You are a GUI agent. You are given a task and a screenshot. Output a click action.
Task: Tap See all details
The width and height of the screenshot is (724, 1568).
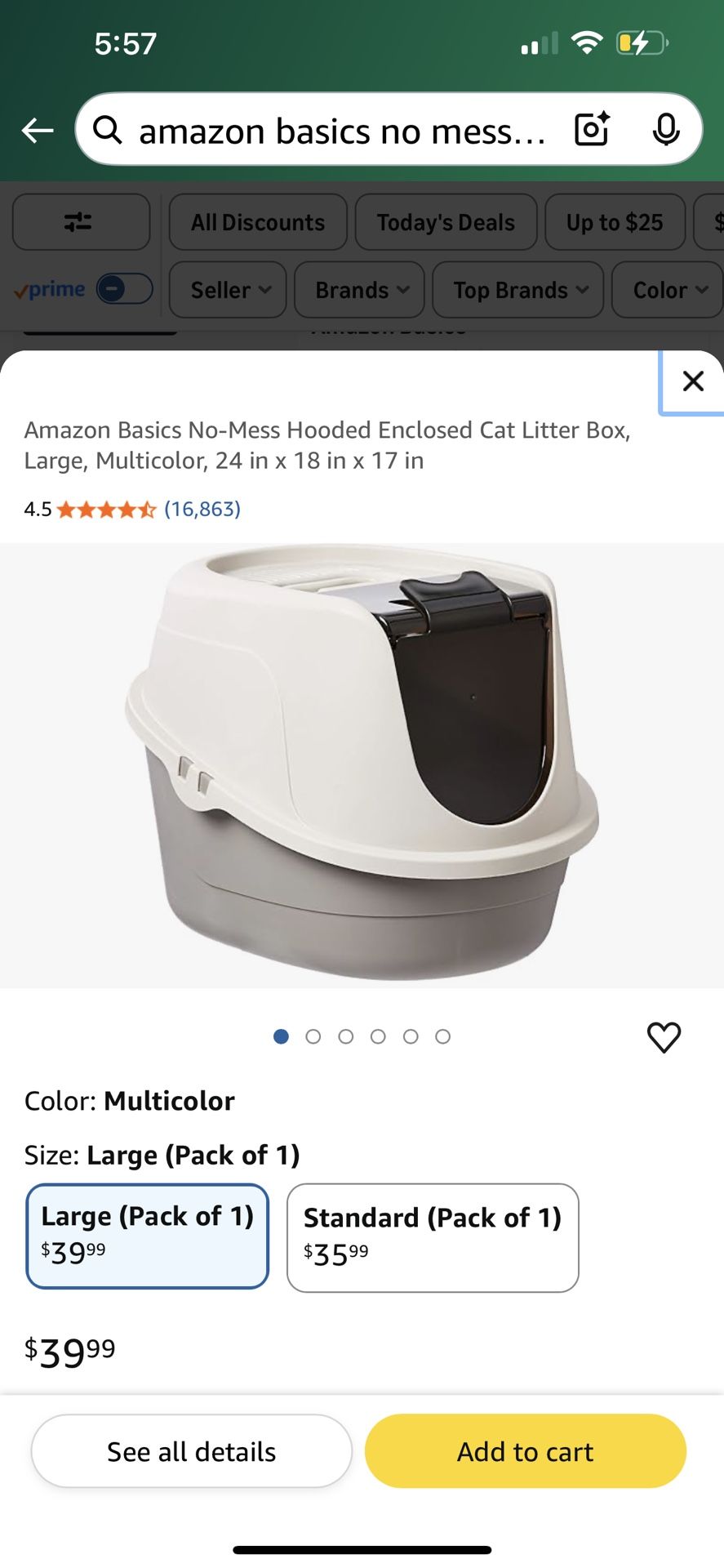tap(191, 1451)
